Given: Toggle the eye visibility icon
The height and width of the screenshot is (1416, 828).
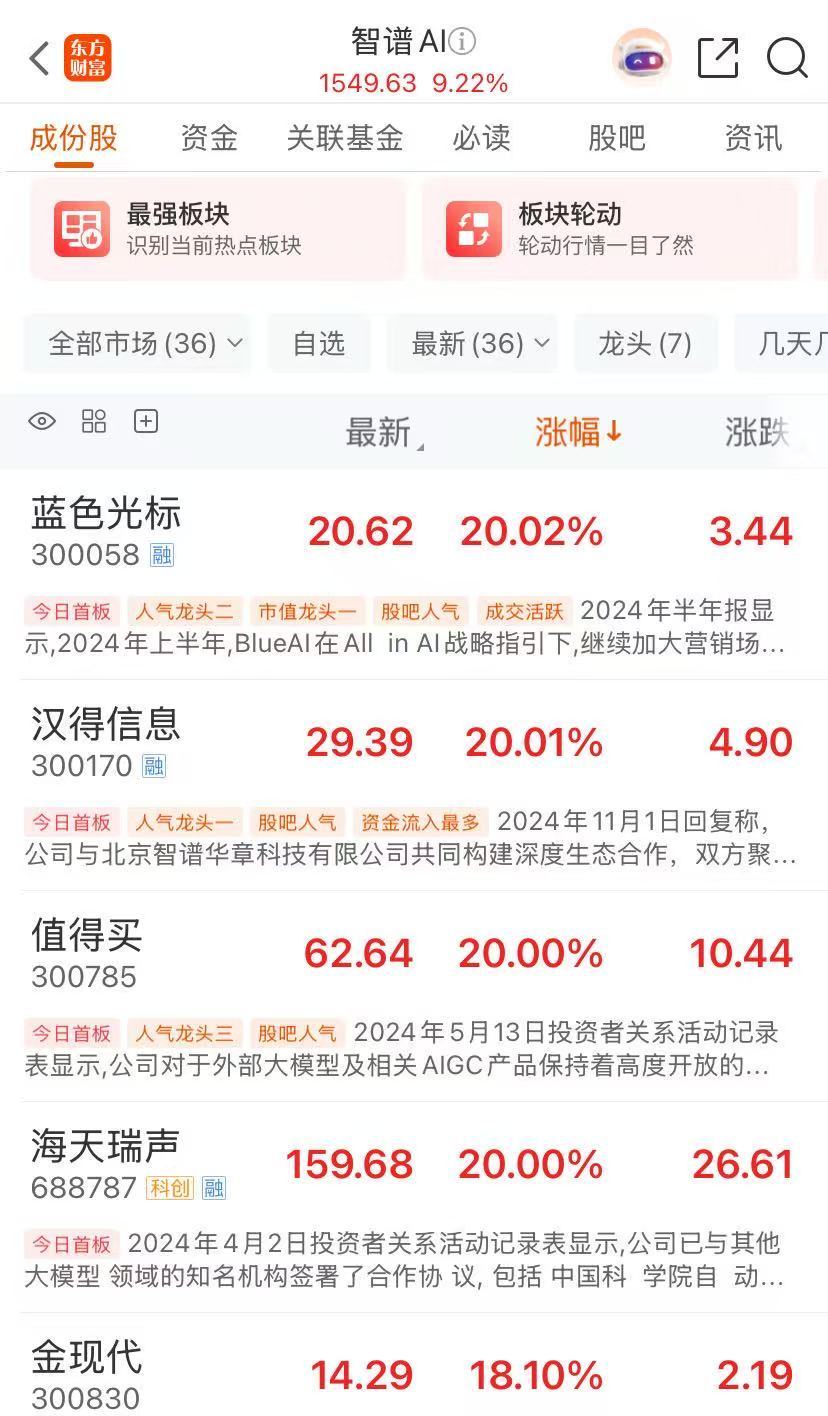Looking at the screenshot, I should click(42, 421).
